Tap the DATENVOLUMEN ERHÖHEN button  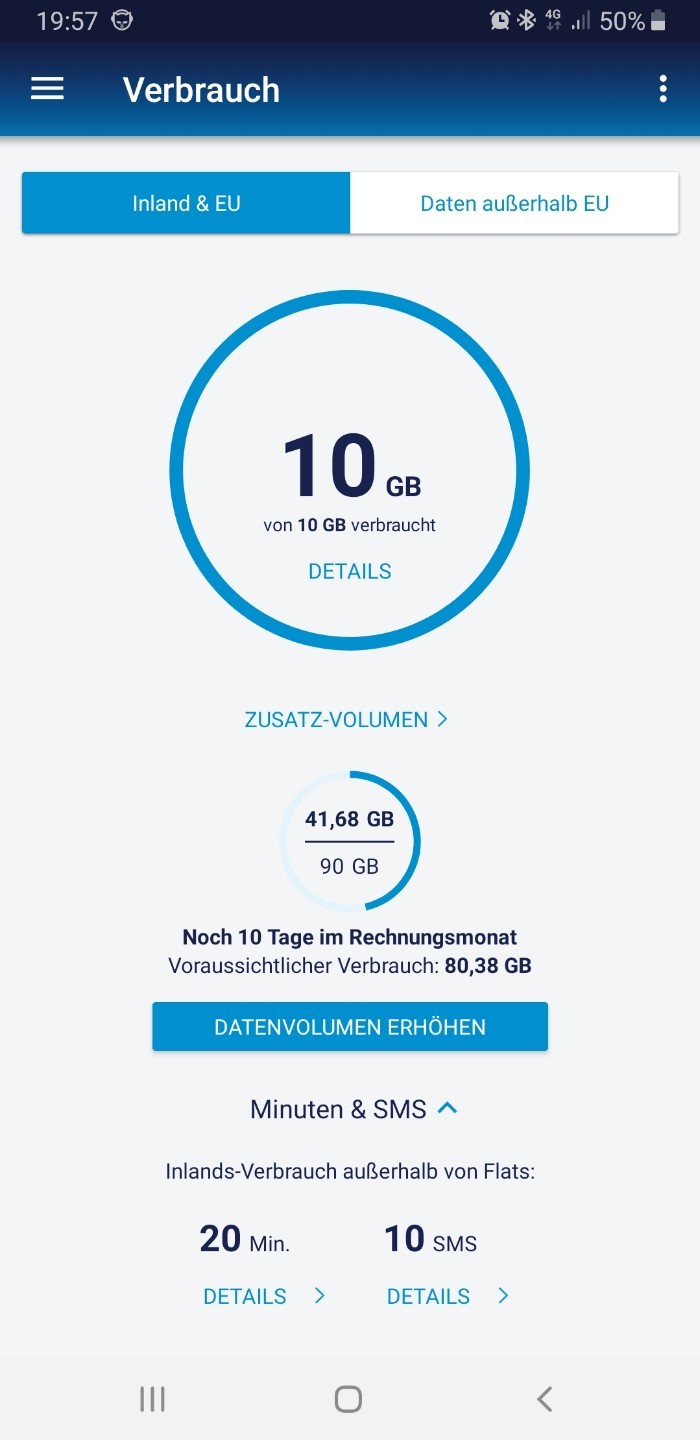(x=350, y=1027)
